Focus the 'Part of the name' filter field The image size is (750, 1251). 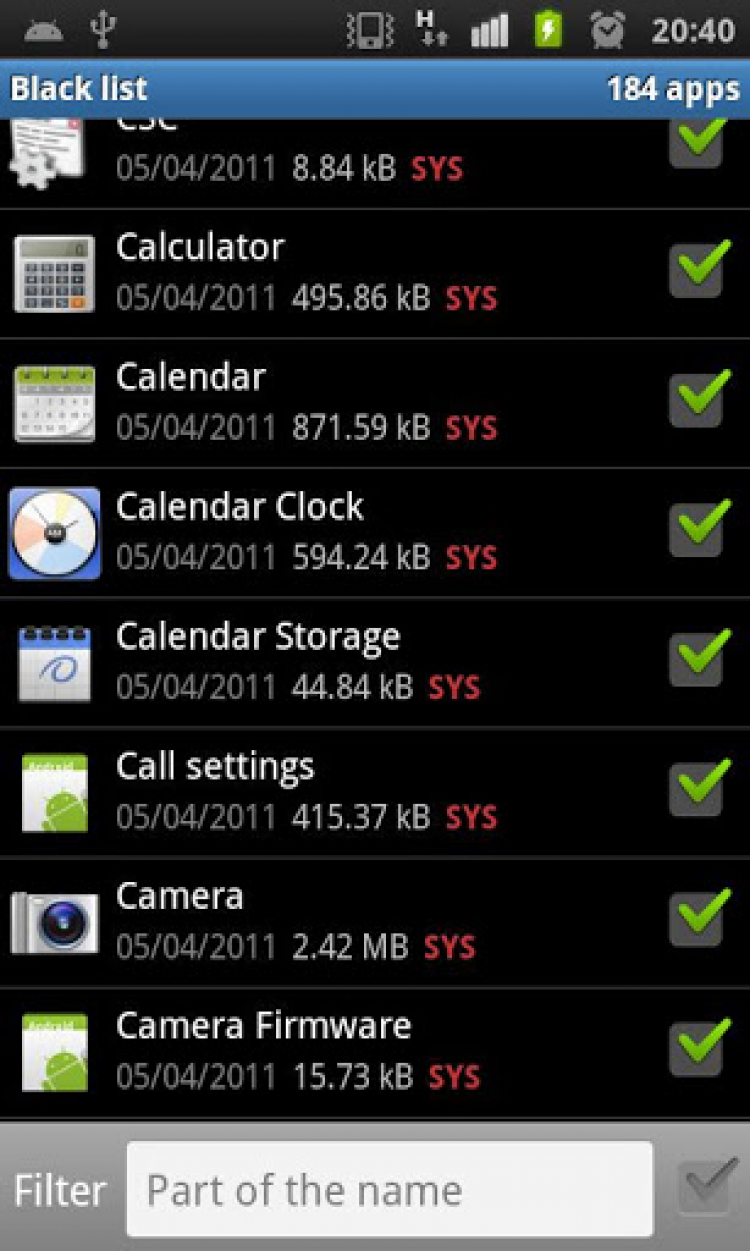(389, 1190)
